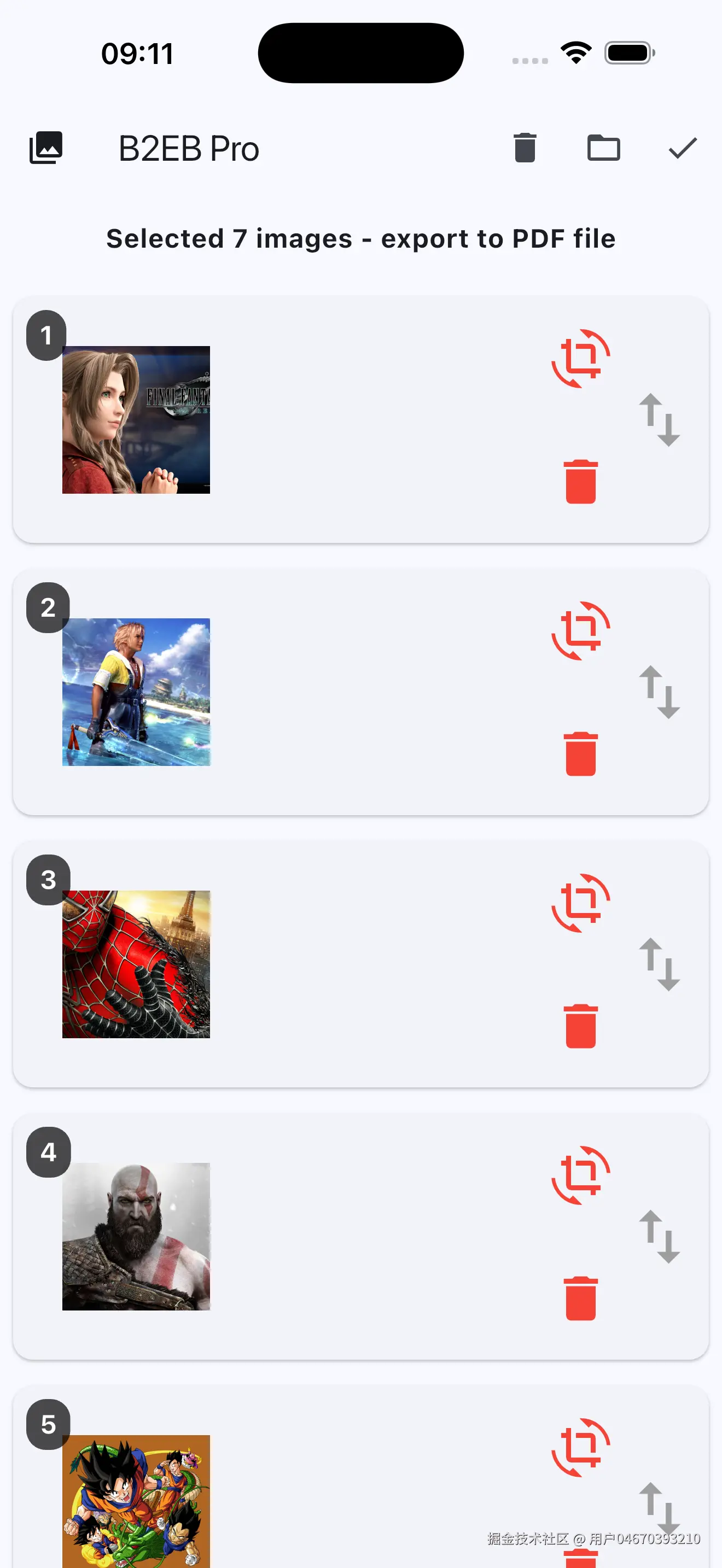Crop and rotate image 5

coord(580,1447)
